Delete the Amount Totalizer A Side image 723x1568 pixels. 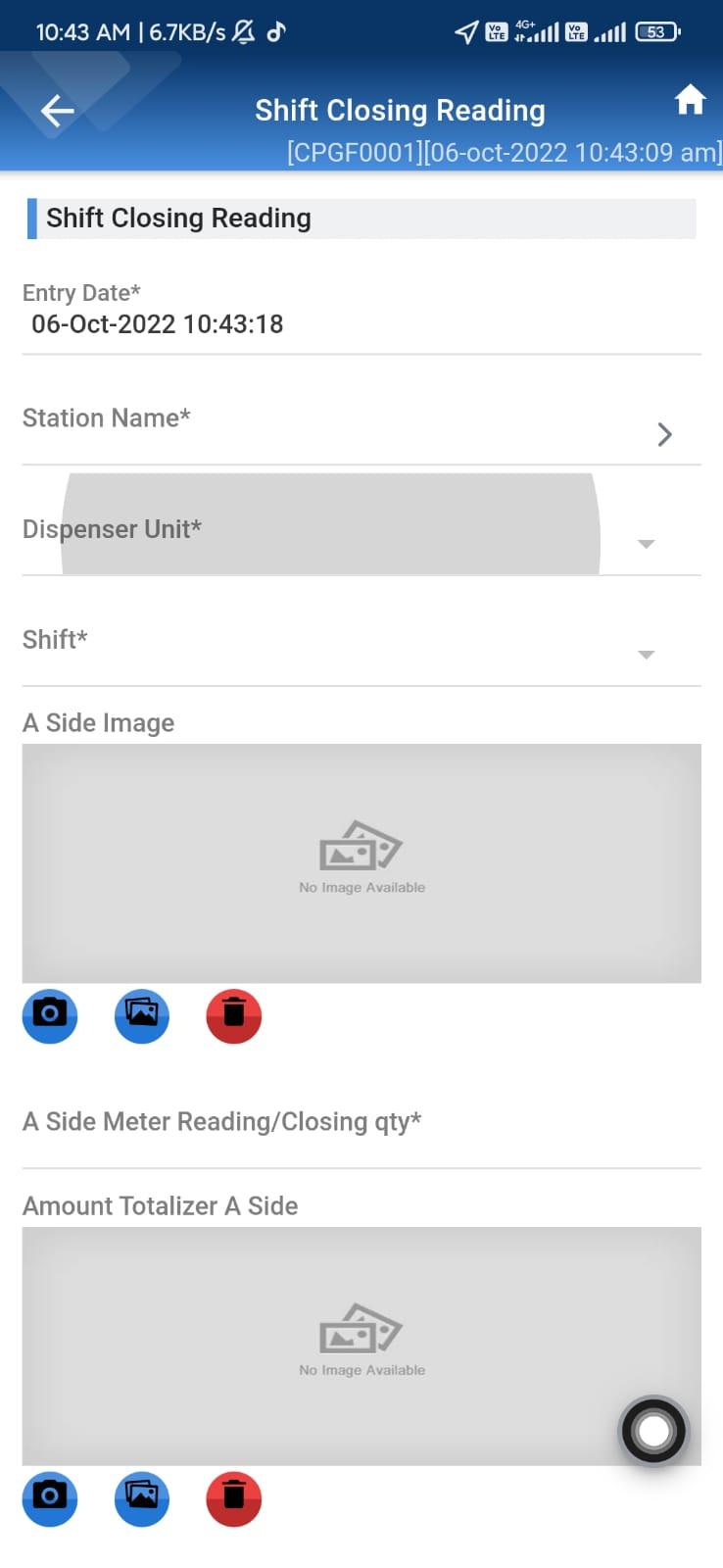(234, 1498)
